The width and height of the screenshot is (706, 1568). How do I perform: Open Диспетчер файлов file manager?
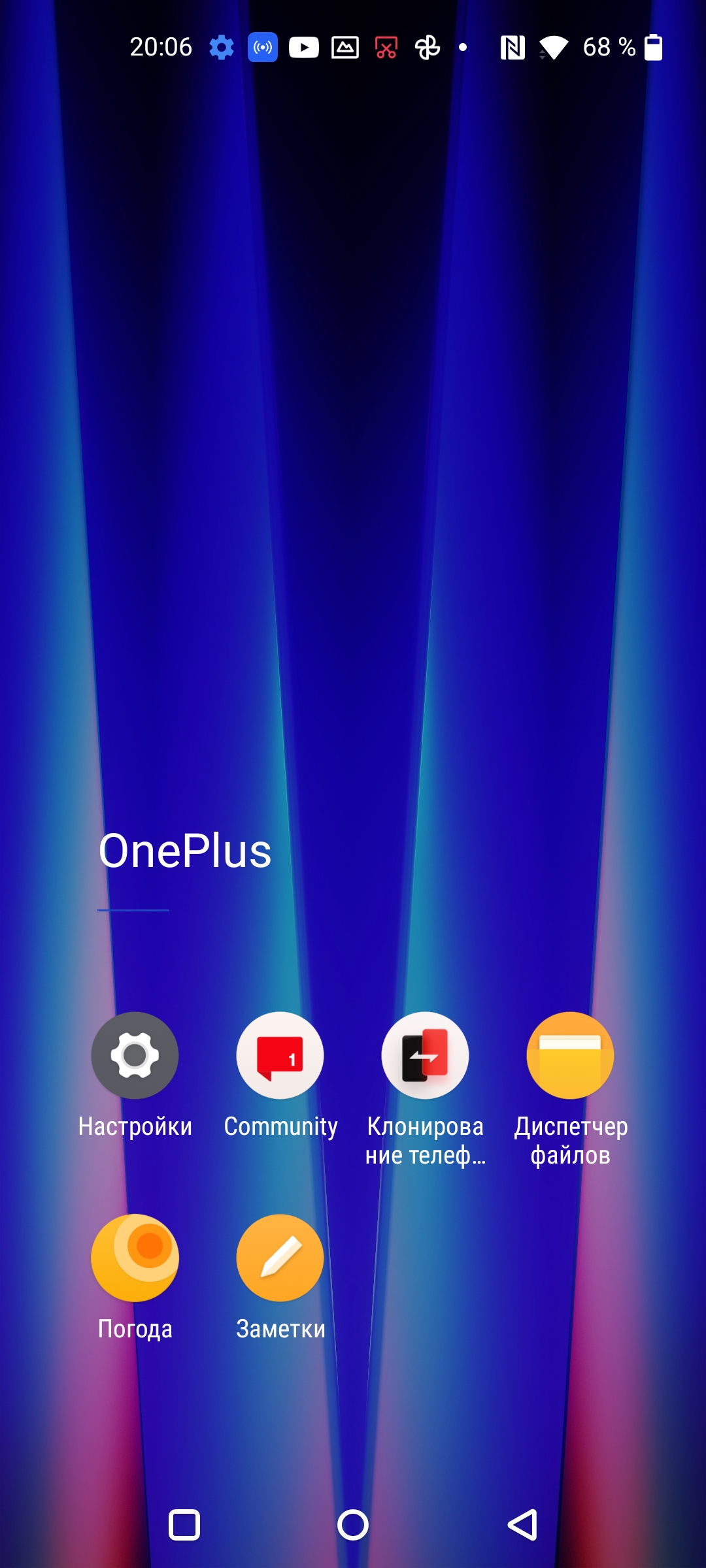pos(570,1055)
